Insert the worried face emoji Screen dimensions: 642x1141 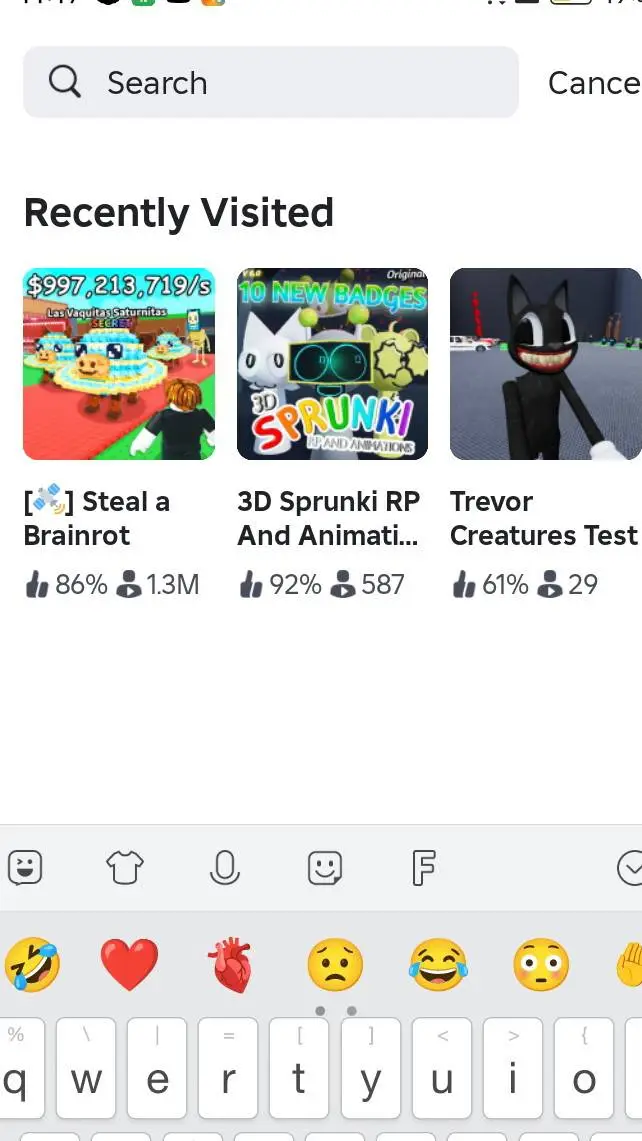pyautogui.click(x=334, y=965)
